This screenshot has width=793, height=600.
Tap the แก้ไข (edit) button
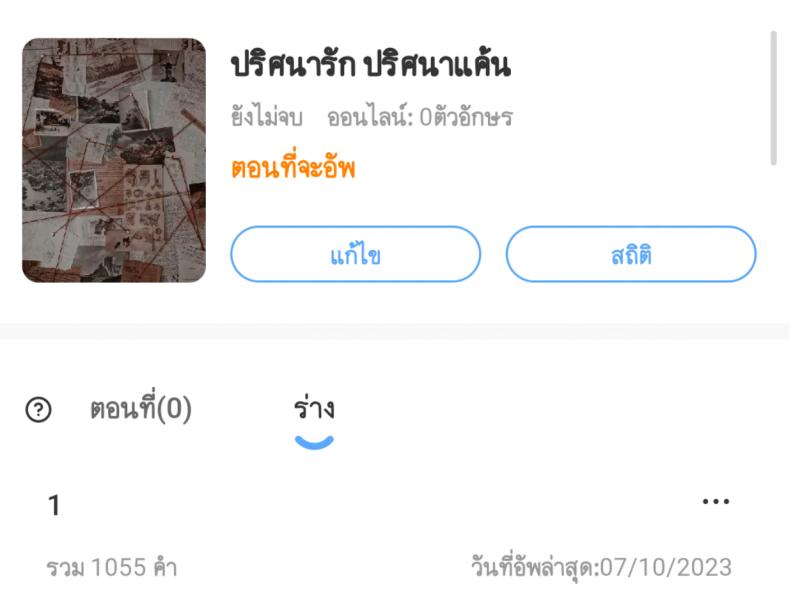(355, 254)
